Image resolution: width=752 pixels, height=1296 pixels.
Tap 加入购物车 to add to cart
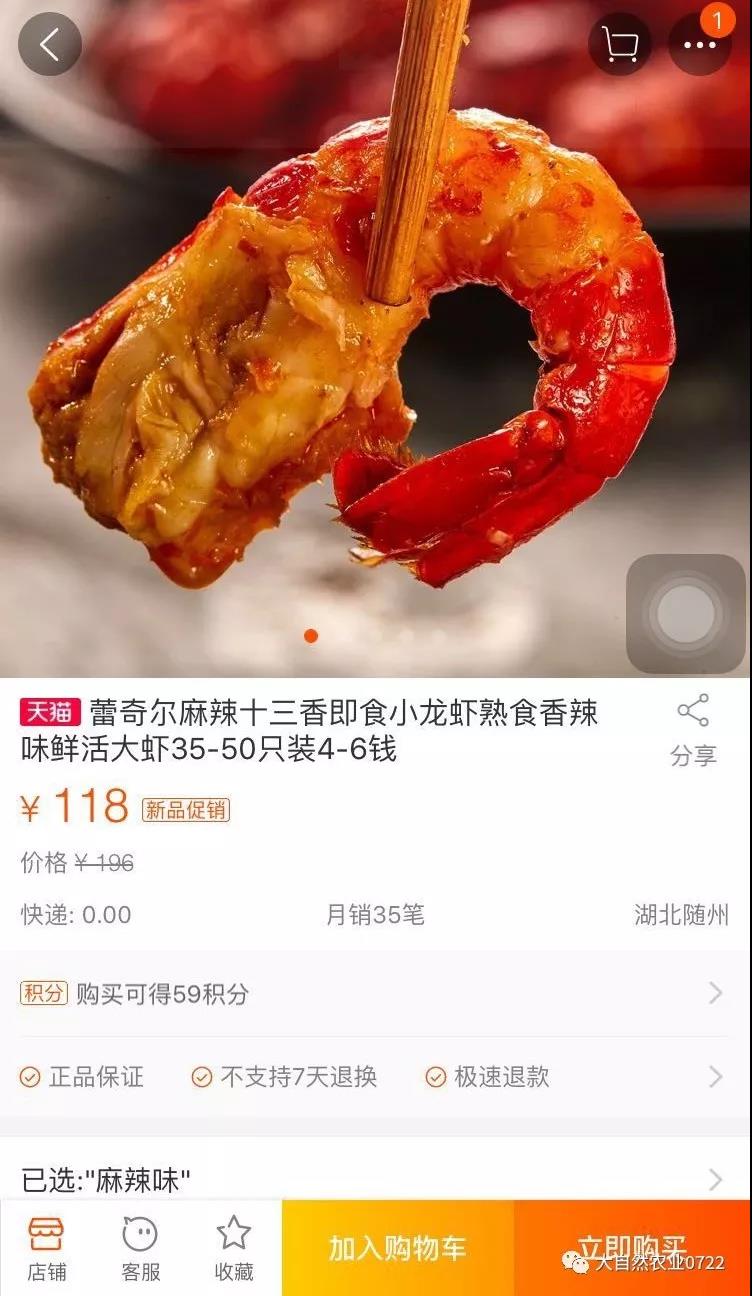click(398, 1248)
